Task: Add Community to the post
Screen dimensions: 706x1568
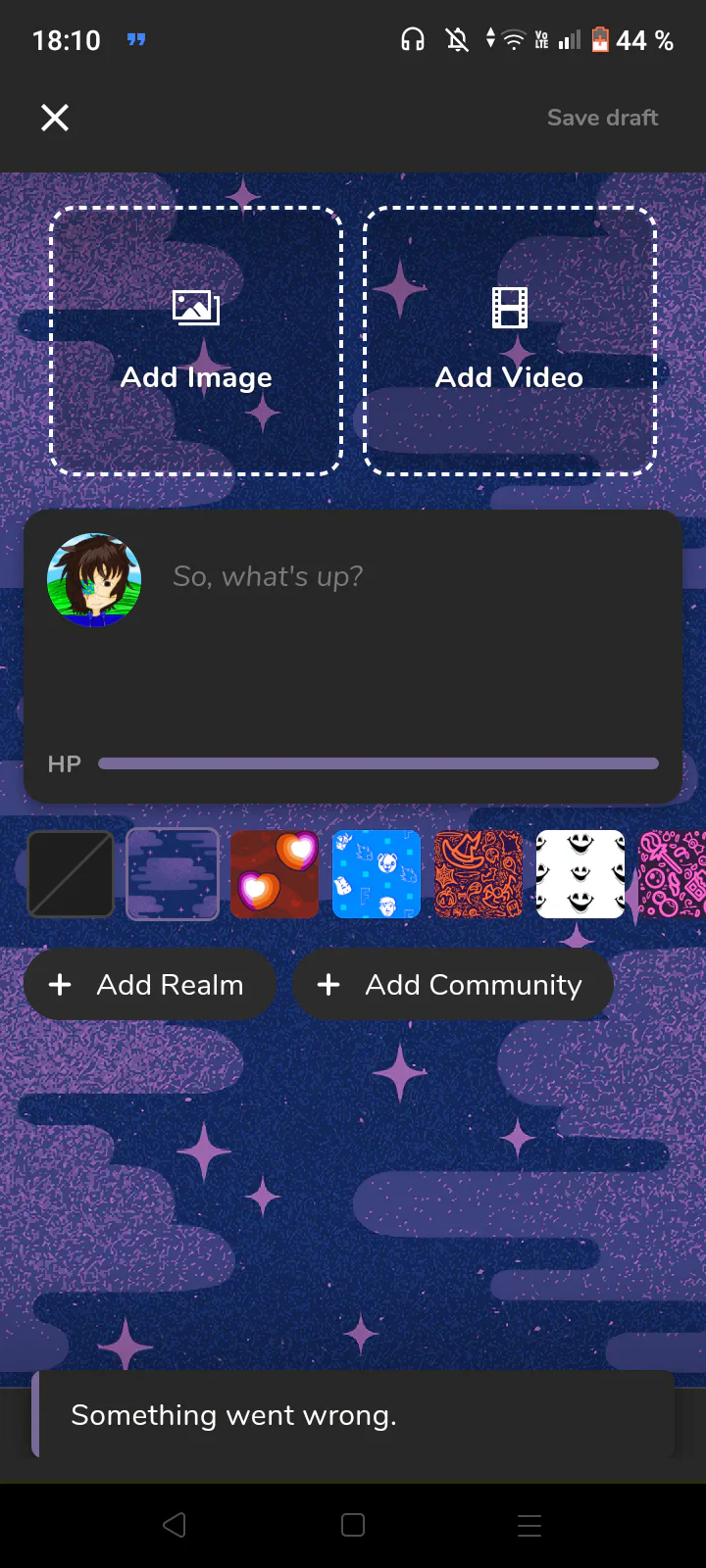Action: (x=453, y=984)
